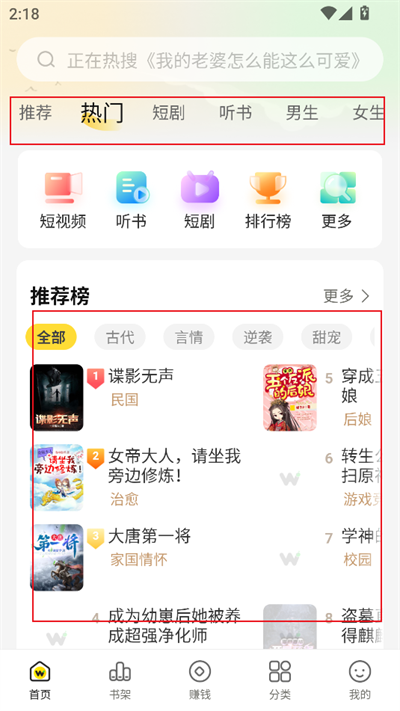The height and width of the screenshot is (711, 400).
Task: Open 女帝大人，请坐我旁边修炼！
Action: pyautogui.click(x=174, y=466)
